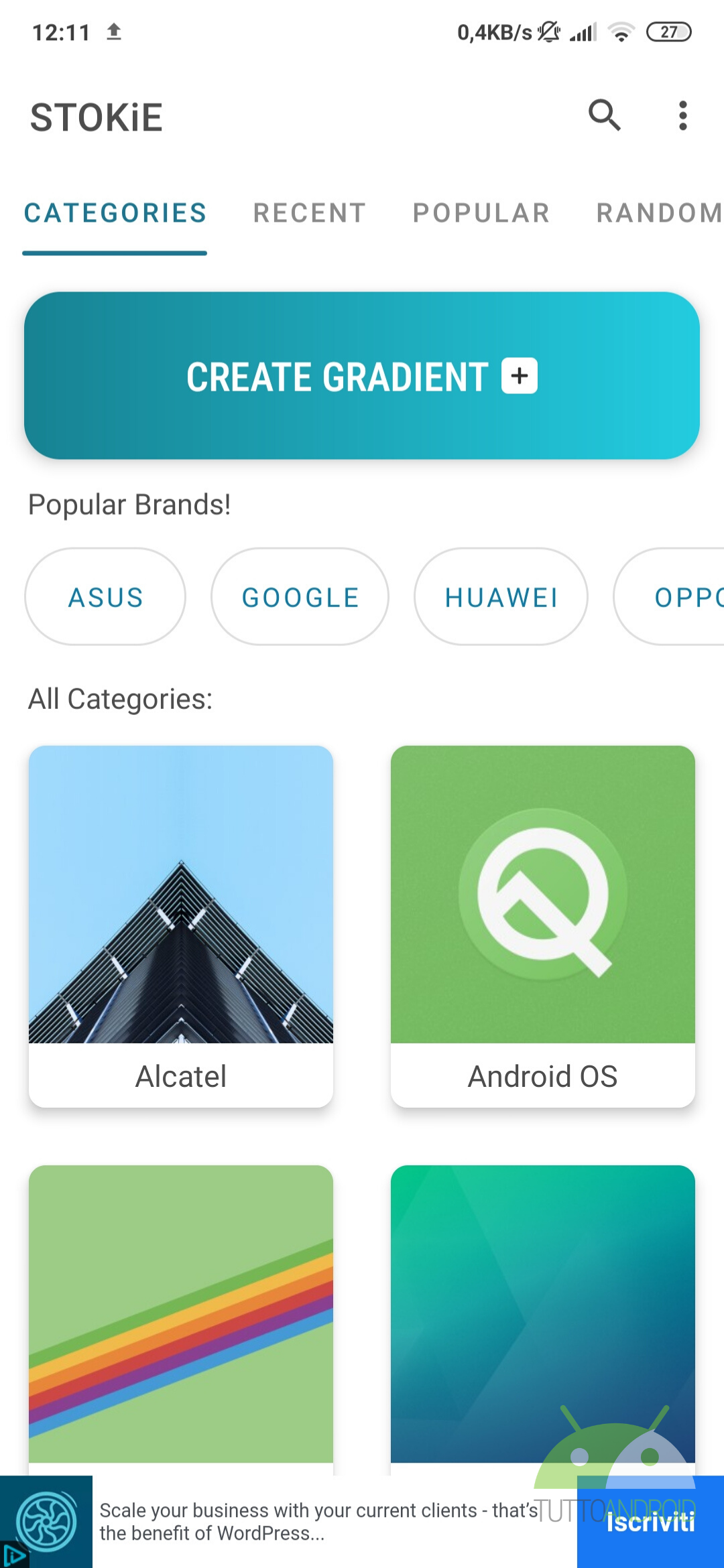Open the search icon
This screenshot has height=1568, width=724.
click(604, 115)
